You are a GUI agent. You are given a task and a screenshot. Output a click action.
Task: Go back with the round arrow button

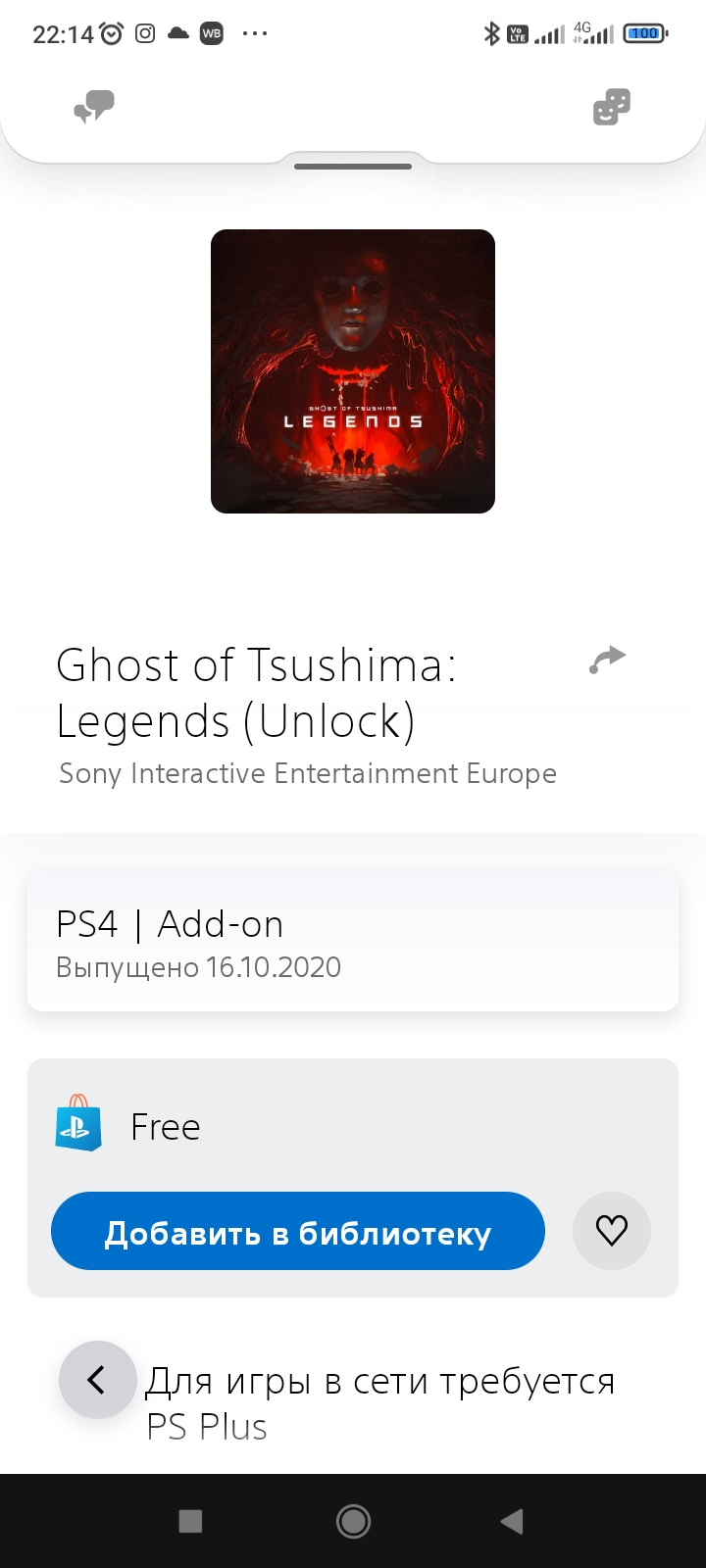click(x=97, y=1380)
